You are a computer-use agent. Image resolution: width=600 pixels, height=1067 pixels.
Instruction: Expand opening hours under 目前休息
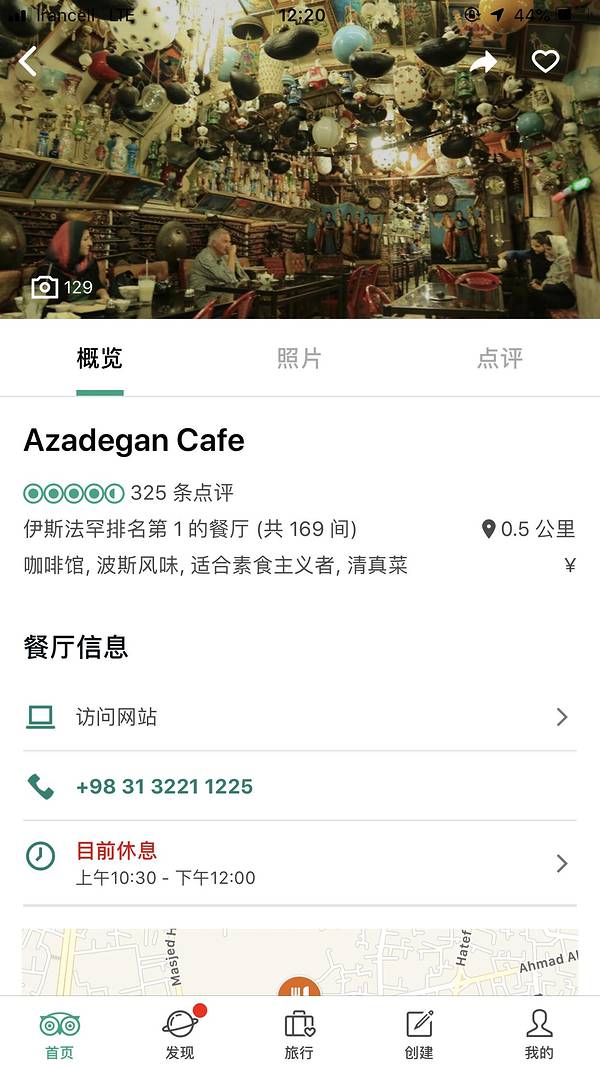pos(299,863)
